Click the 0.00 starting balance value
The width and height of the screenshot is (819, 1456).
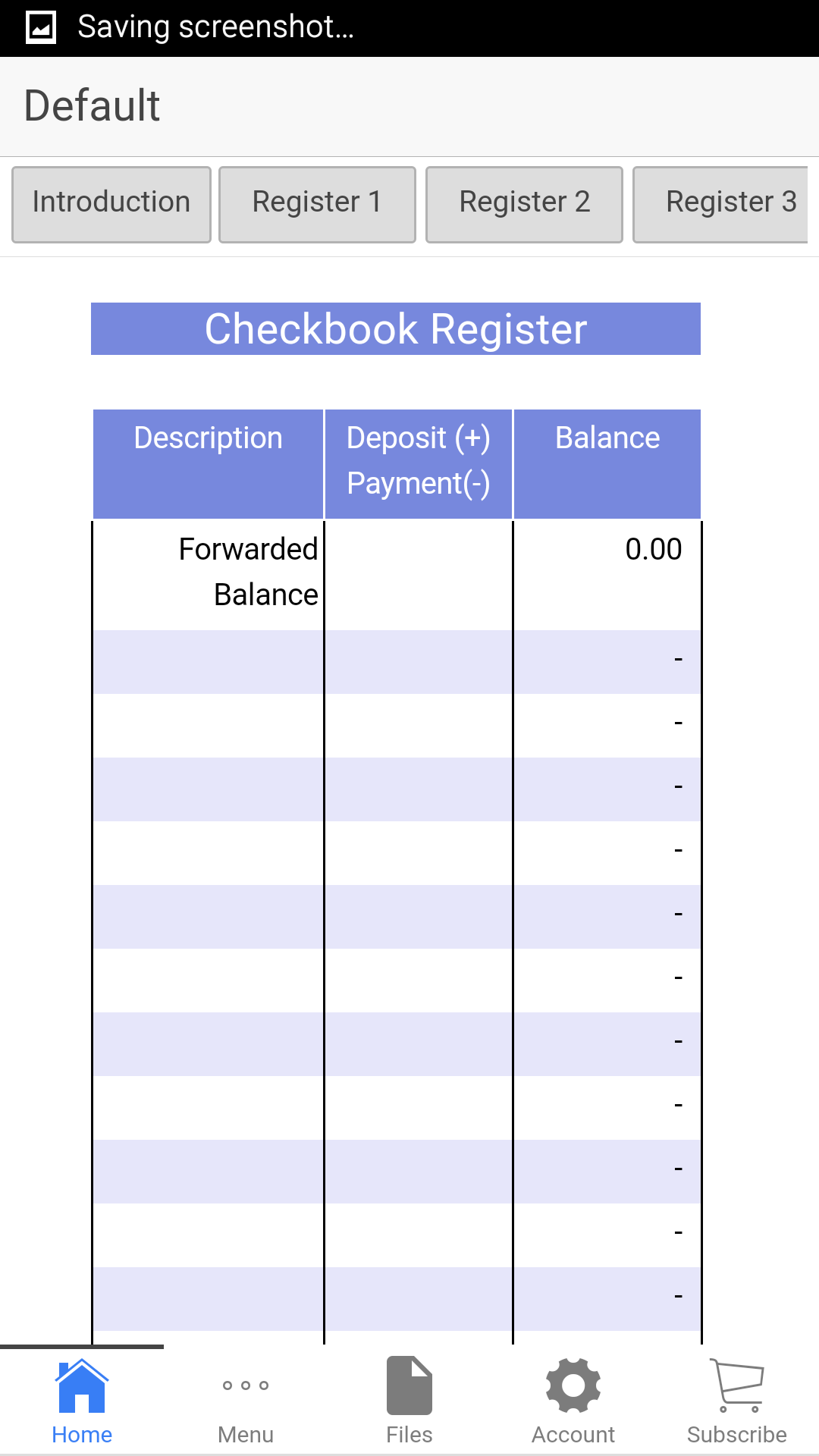point(654,550)
